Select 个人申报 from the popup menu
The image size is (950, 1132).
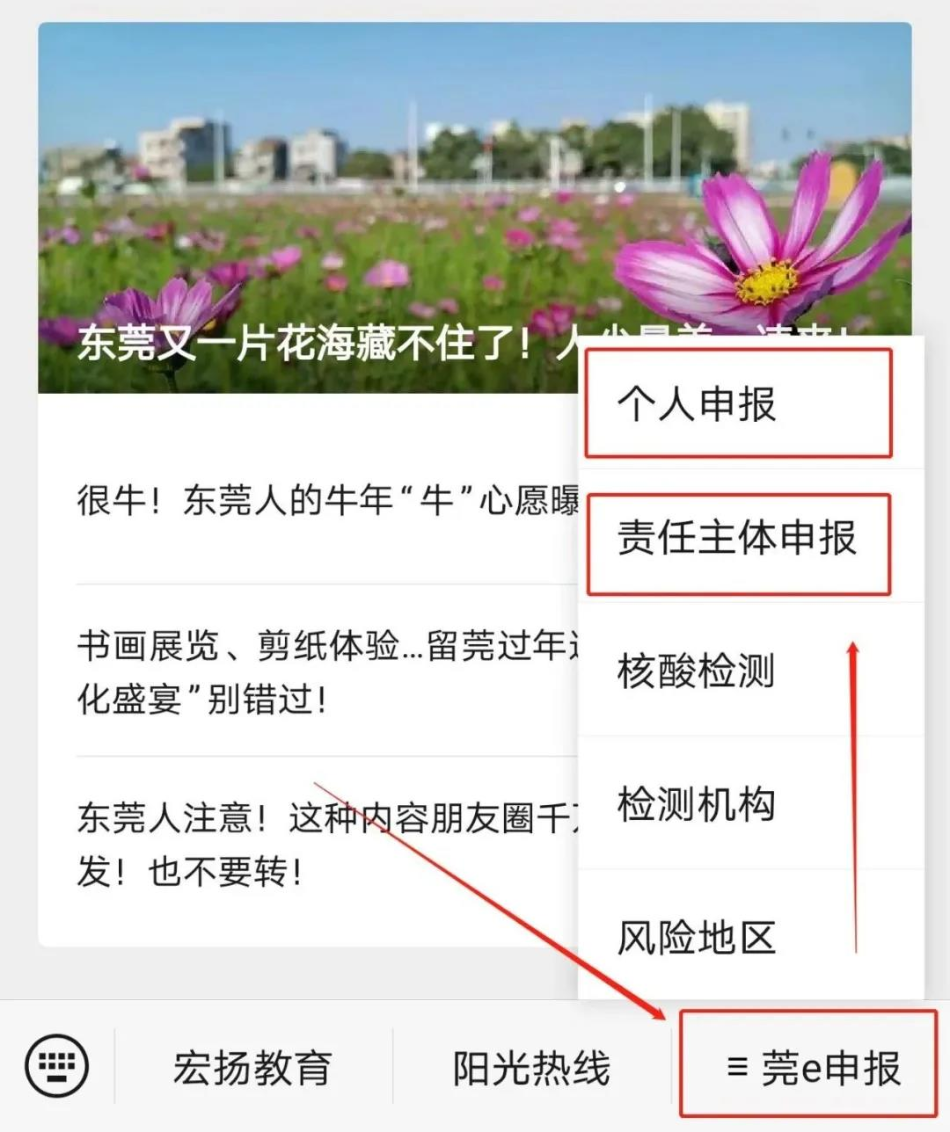click(738, 405)
